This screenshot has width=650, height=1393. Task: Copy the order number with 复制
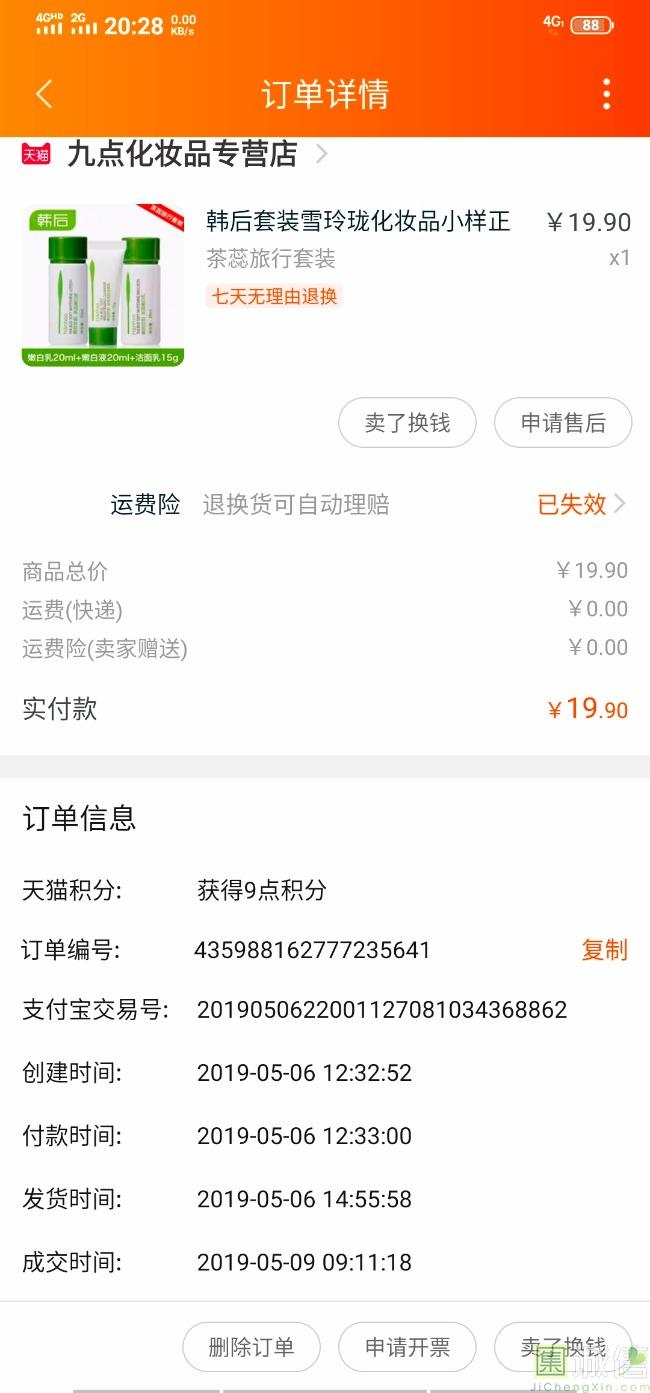point(604,950)
